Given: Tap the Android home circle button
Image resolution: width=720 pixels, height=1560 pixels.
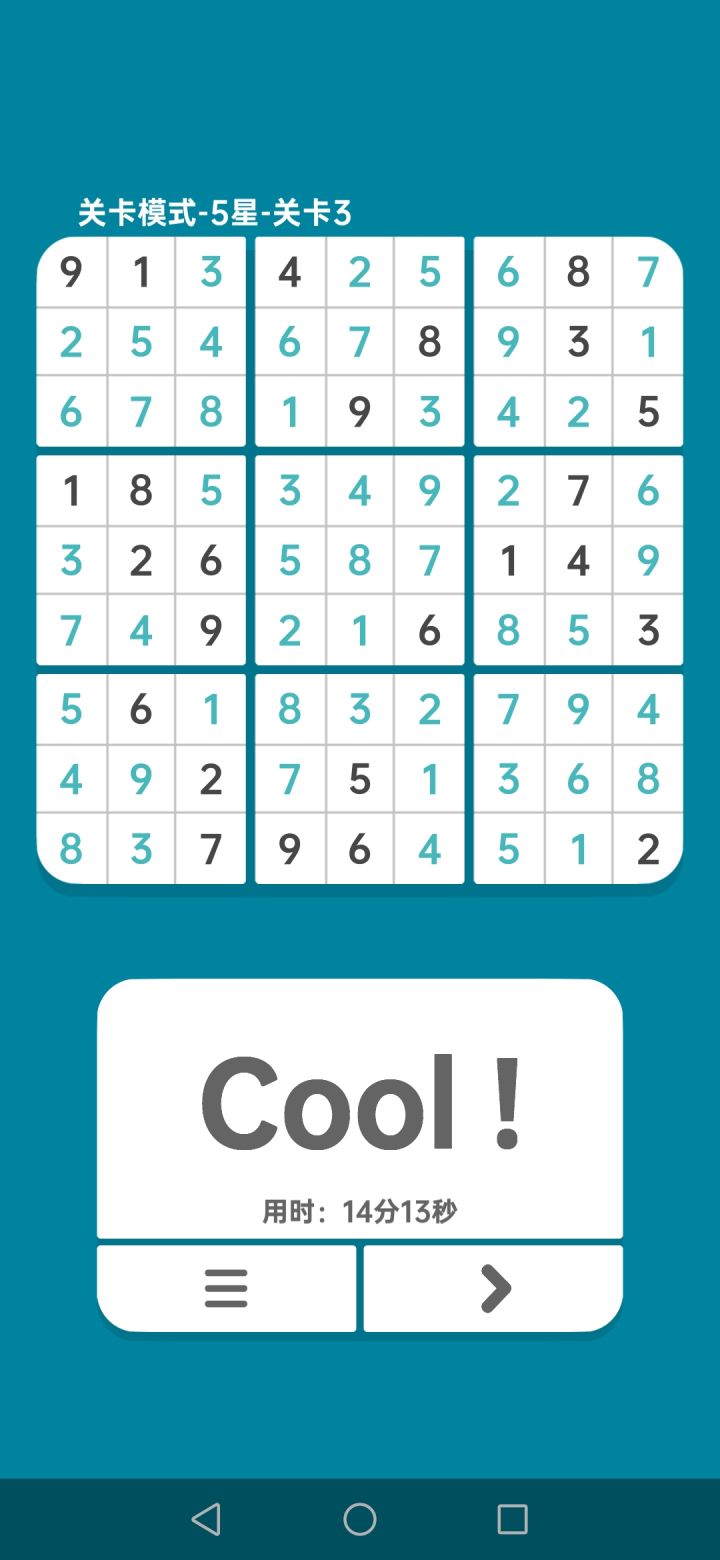Looking at the screenshot, I should pyautogui.click(x=359, y=1519).
